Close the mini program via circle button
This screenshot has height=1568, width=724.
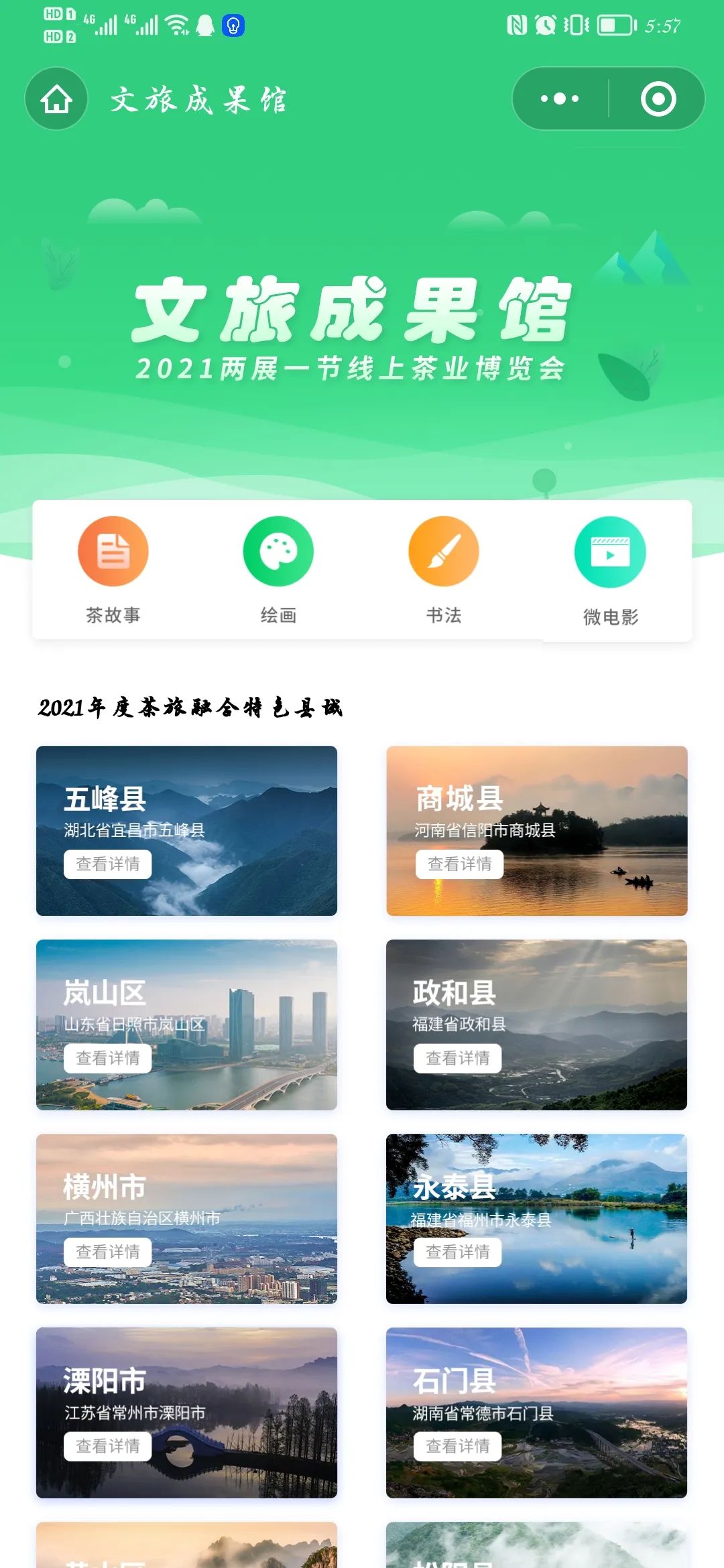coord(658,99)
